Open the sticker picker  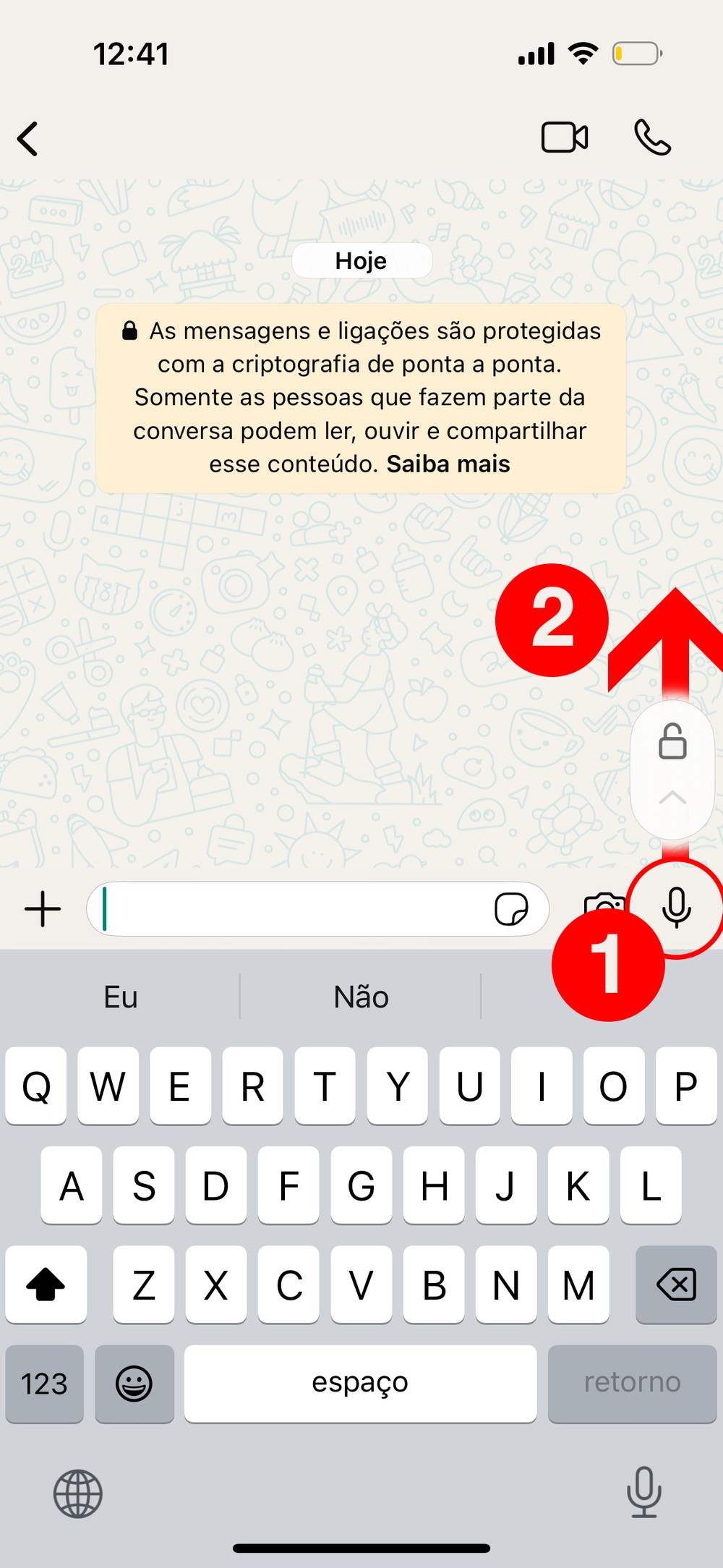(x=511, y=908)
